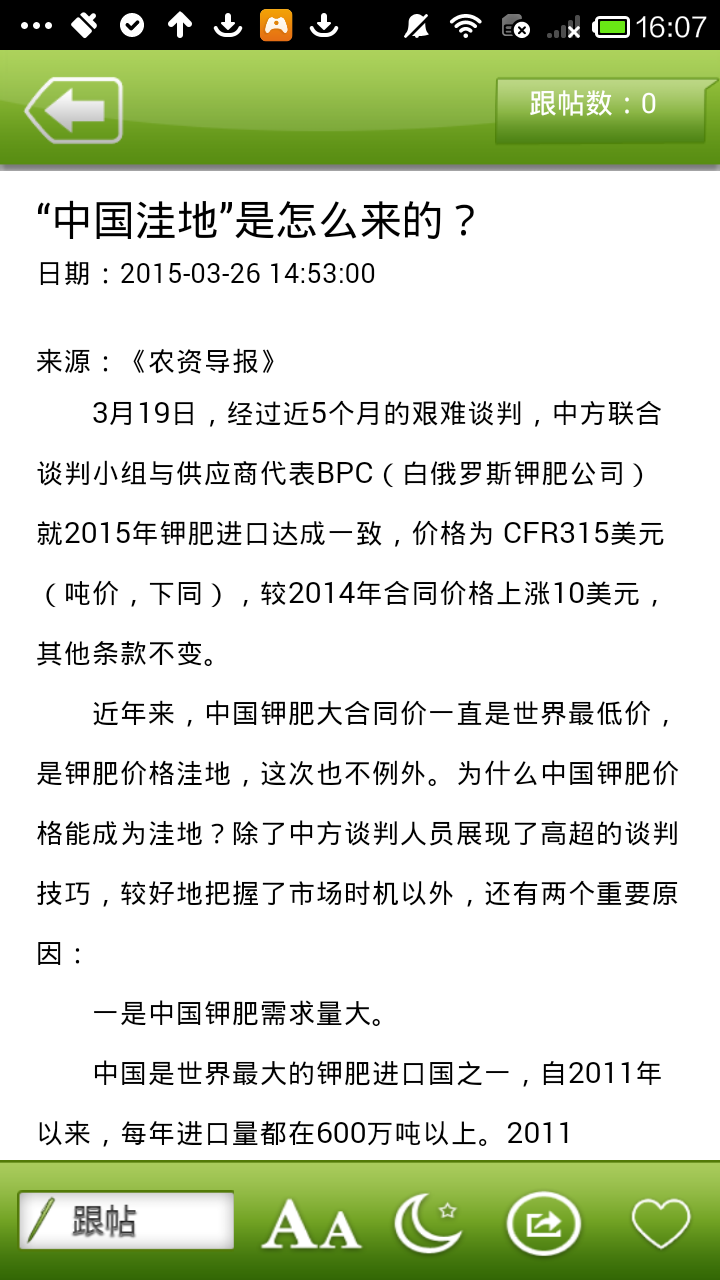Viewport: 720px width, 1280px height.
Task: Go back using the arrow button
Action: (x=74, y=110)
